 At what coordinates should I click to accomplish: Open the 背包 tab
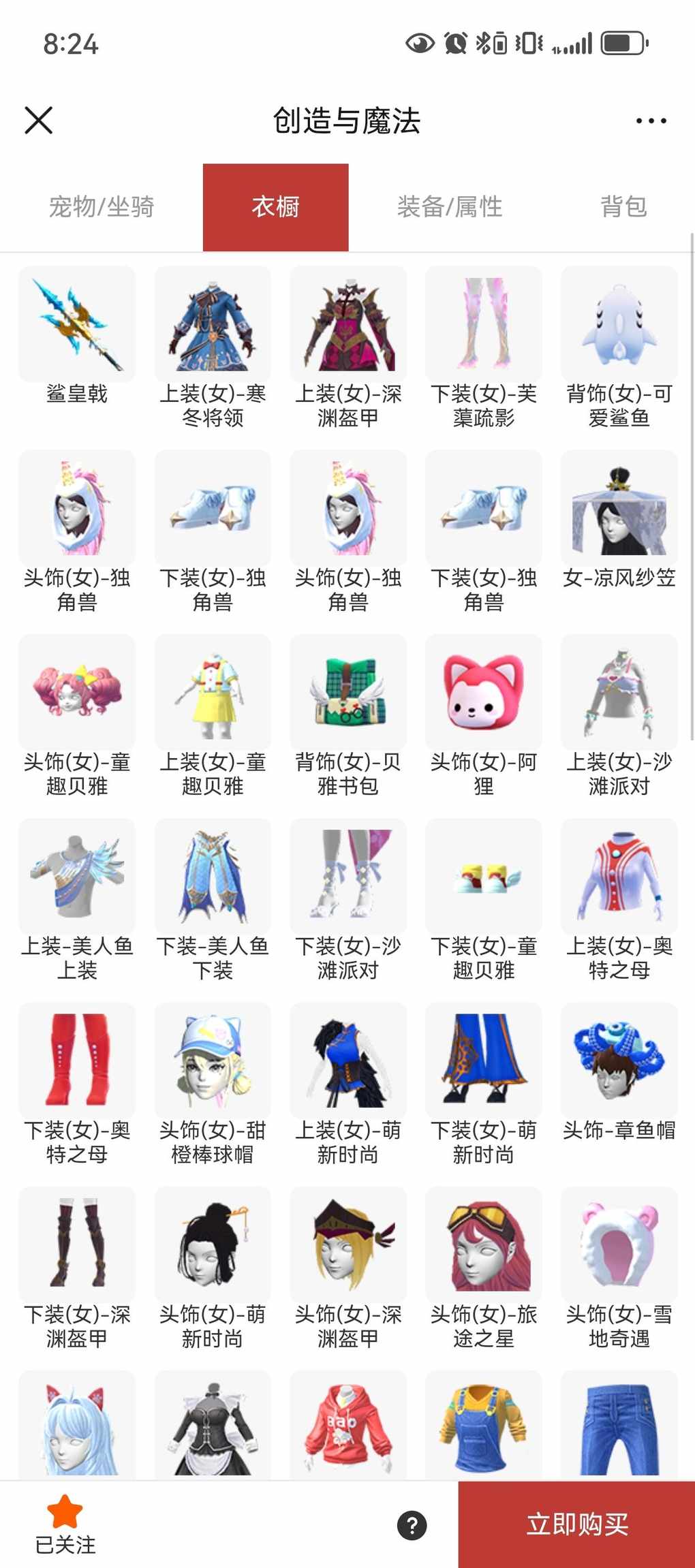[623, 206]
